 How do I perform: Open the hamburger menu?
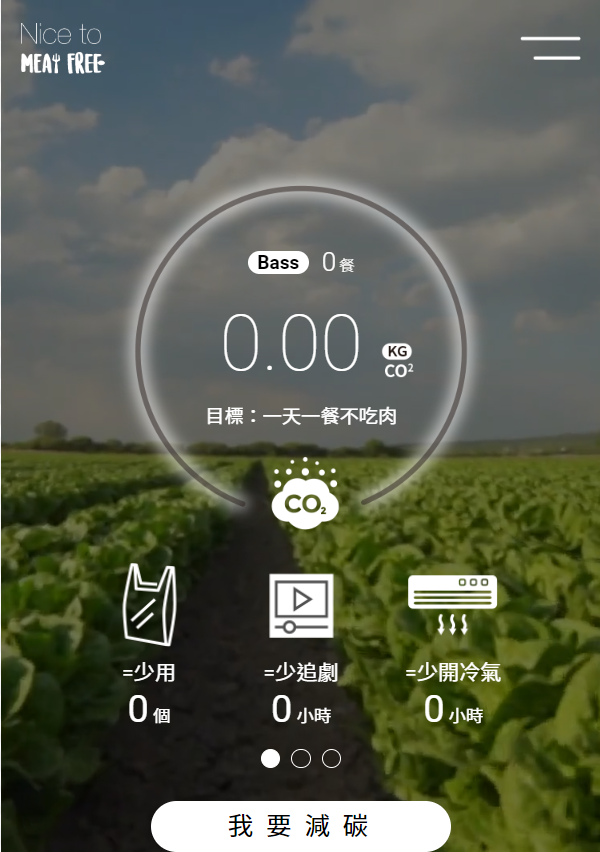click(550, 48)
